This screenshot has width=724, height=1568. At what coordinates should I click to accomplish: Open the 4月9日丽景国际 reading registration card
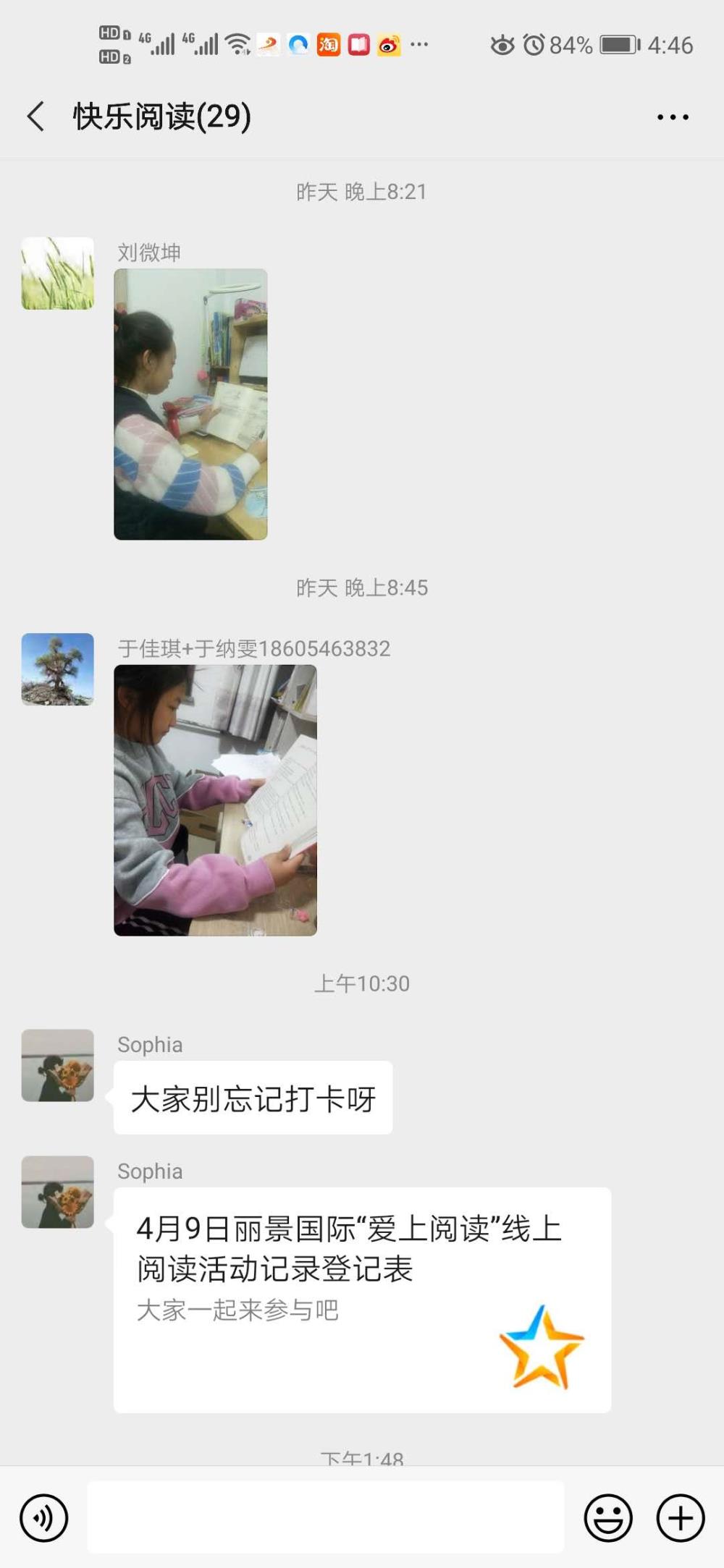tap(362, 1300)
